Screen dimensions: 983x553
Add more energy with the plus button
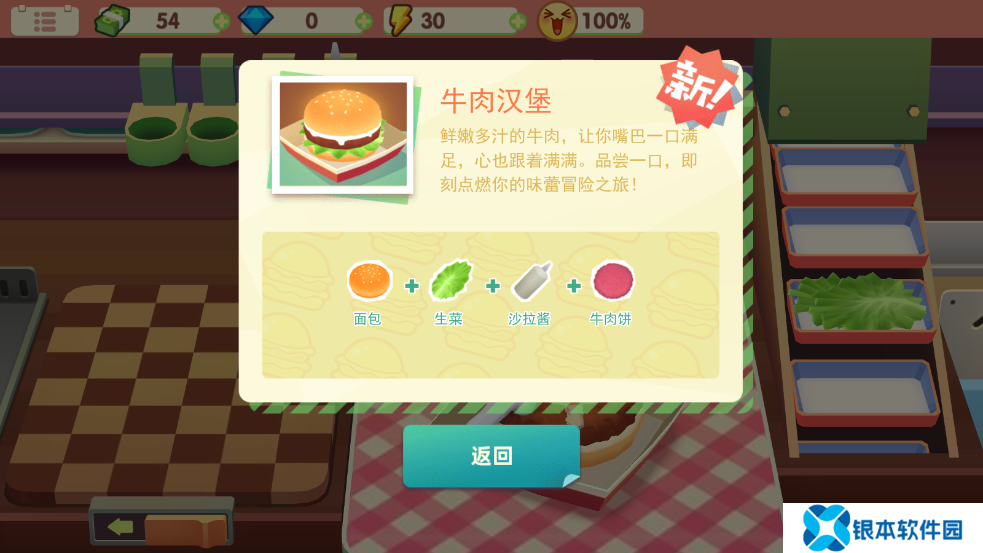pos(518,21)
